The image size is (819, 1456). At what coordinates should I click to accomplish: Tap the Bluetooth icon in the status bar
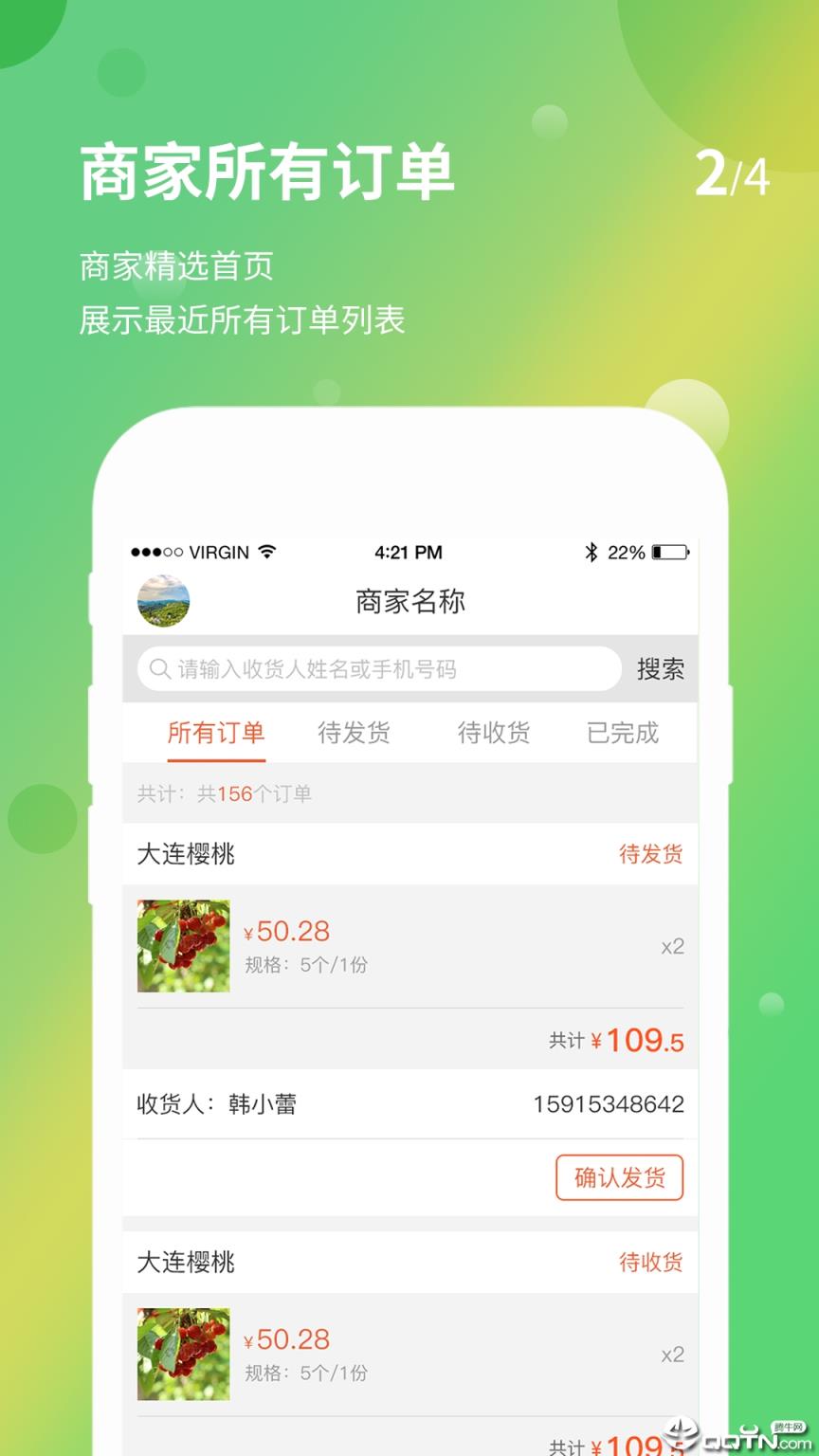coord(591,552)
